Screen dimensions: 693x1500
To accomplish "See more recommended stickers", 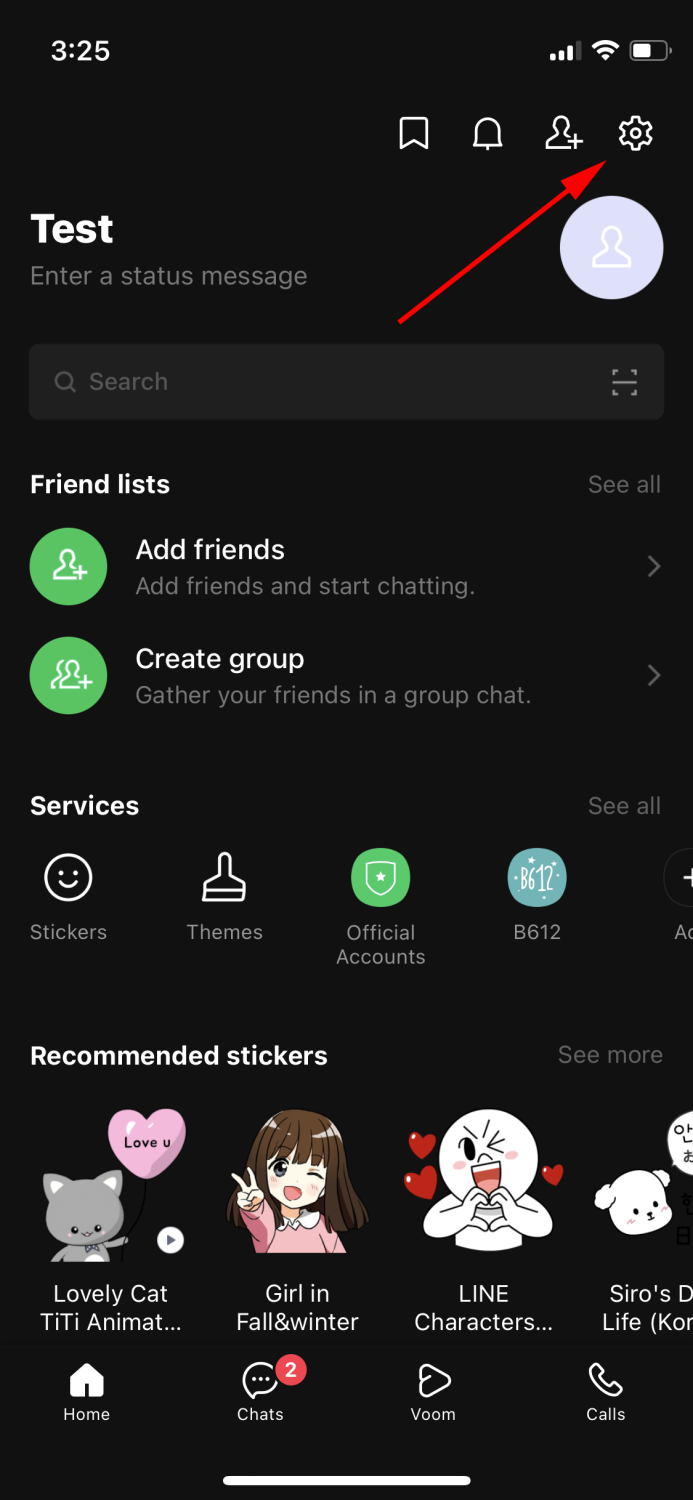I will click(x=610, y=1055).
